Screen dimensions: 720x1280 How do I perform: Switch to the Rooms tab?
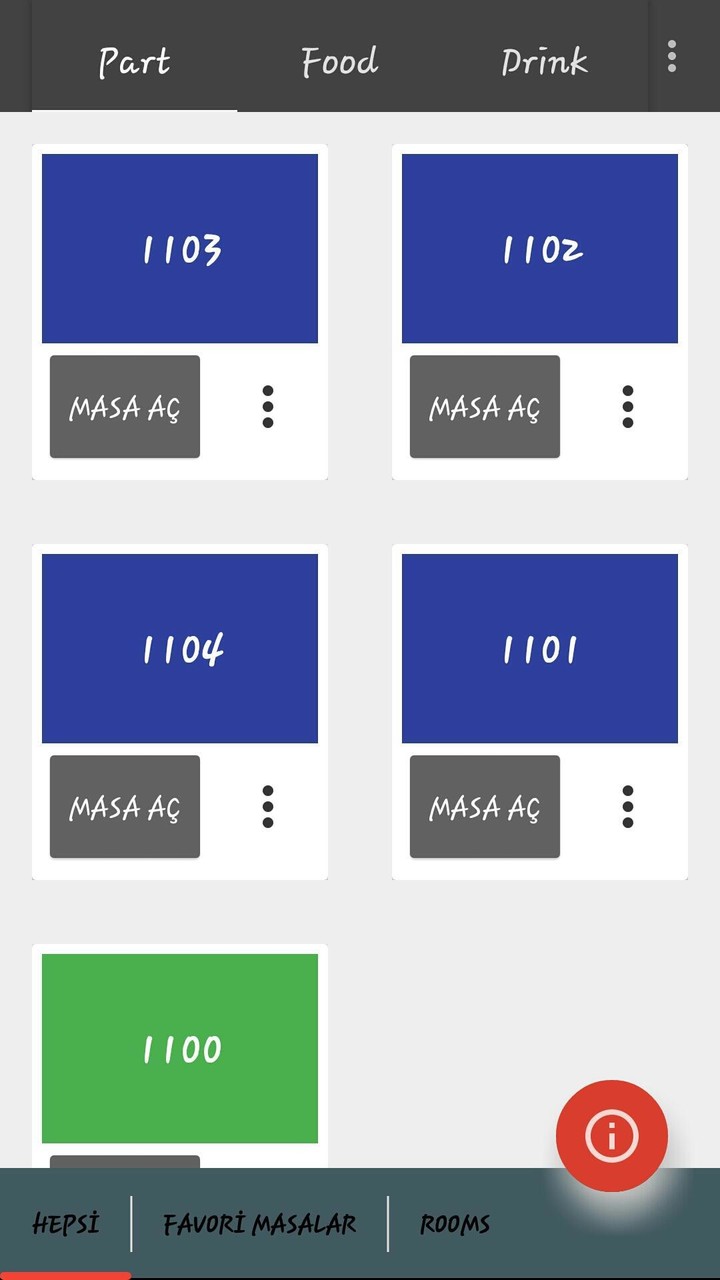tap(455, 1224)
